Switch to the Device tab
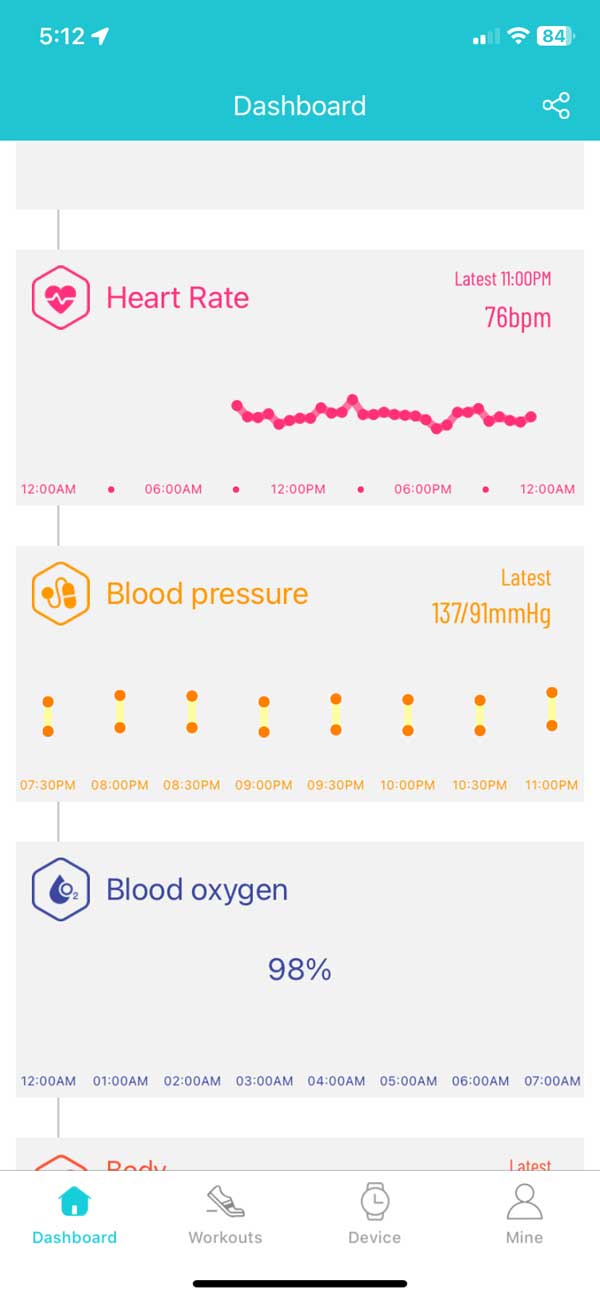The height and width of the screenshot is (1299, 600). point(375,1214)
